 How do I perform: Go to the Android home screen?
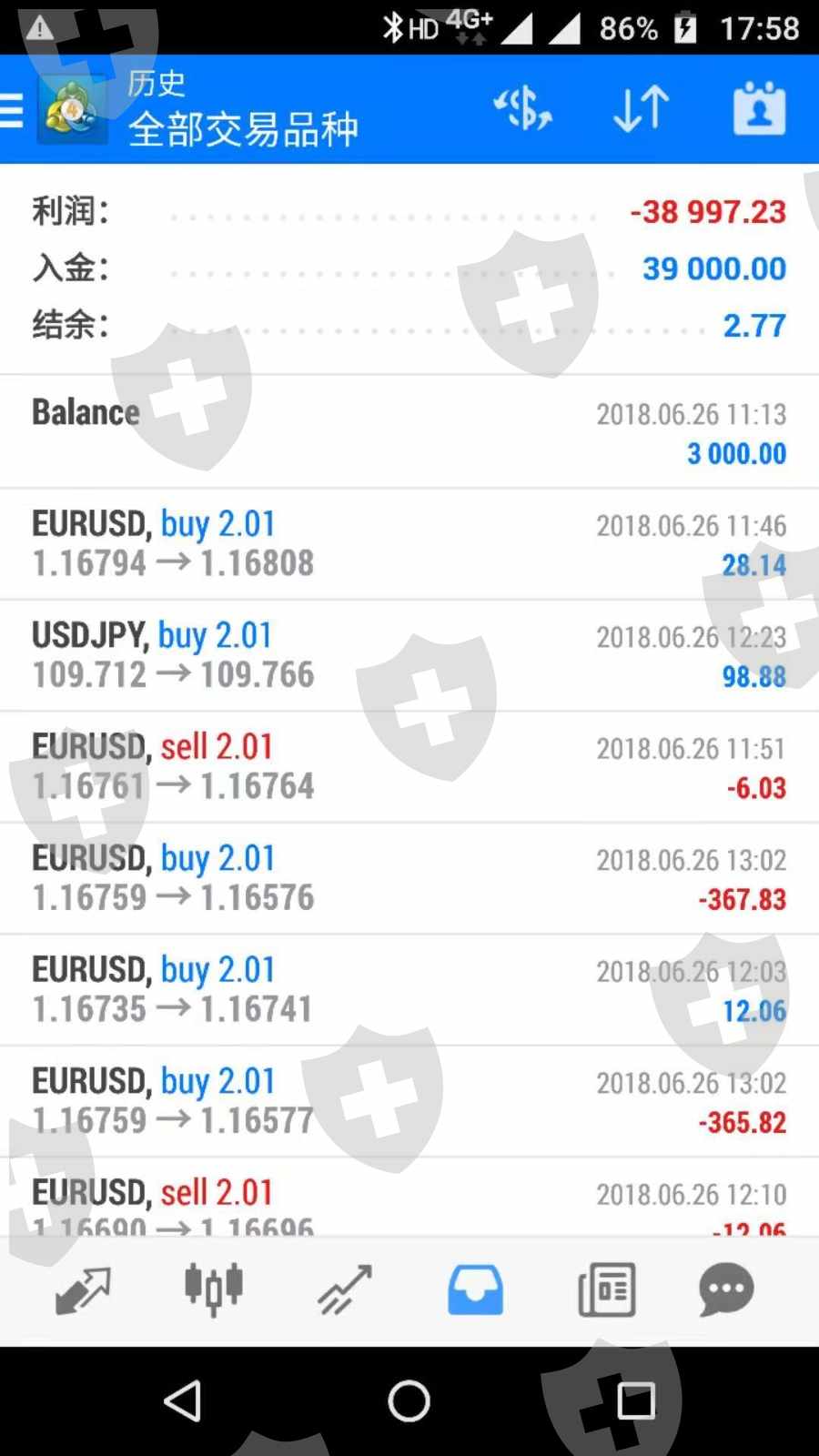click(409, 1400)
